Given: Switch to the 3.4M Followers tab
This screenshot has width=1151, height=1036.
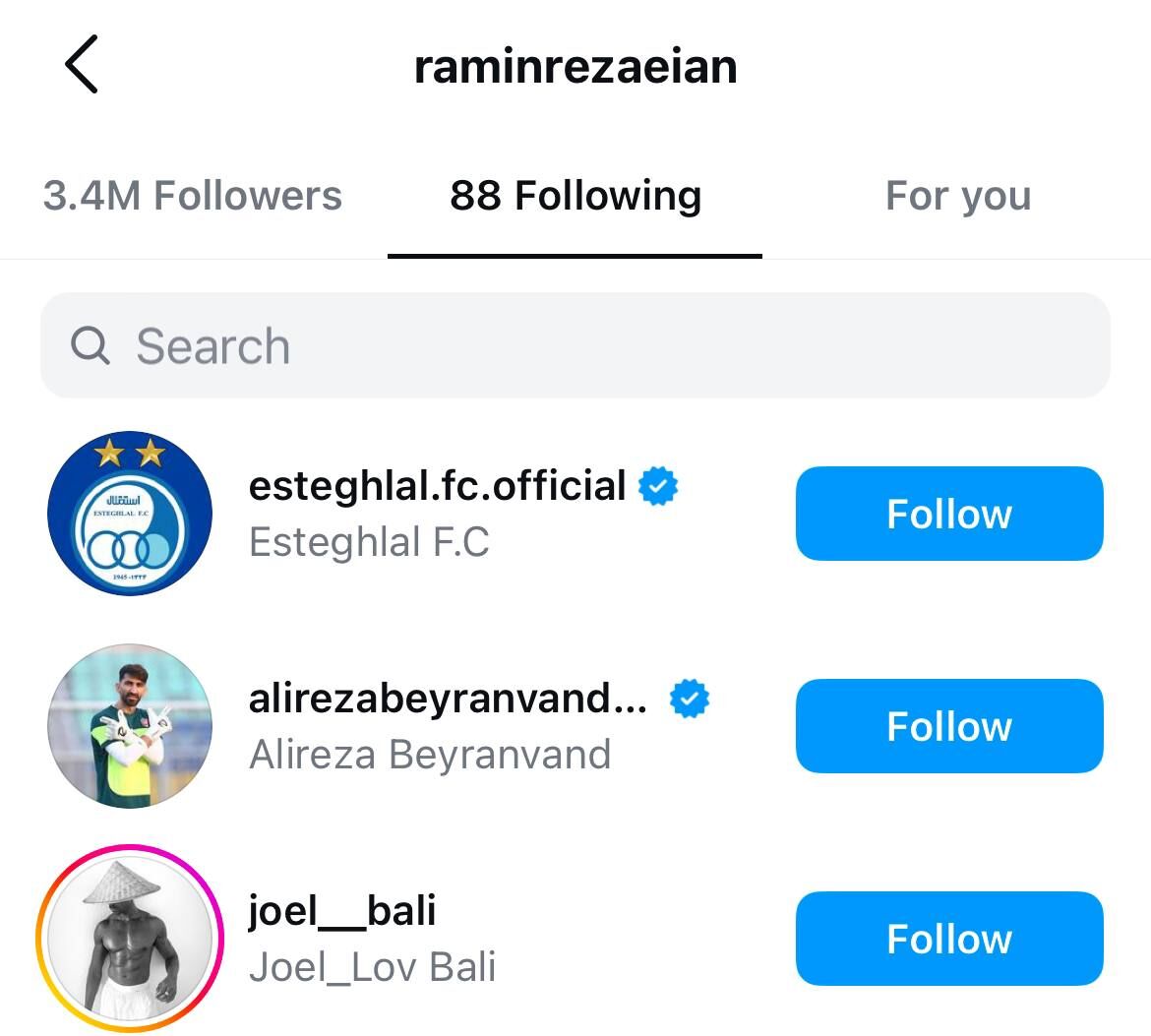Looking at the screenshot, I should [x=193, y=196].
